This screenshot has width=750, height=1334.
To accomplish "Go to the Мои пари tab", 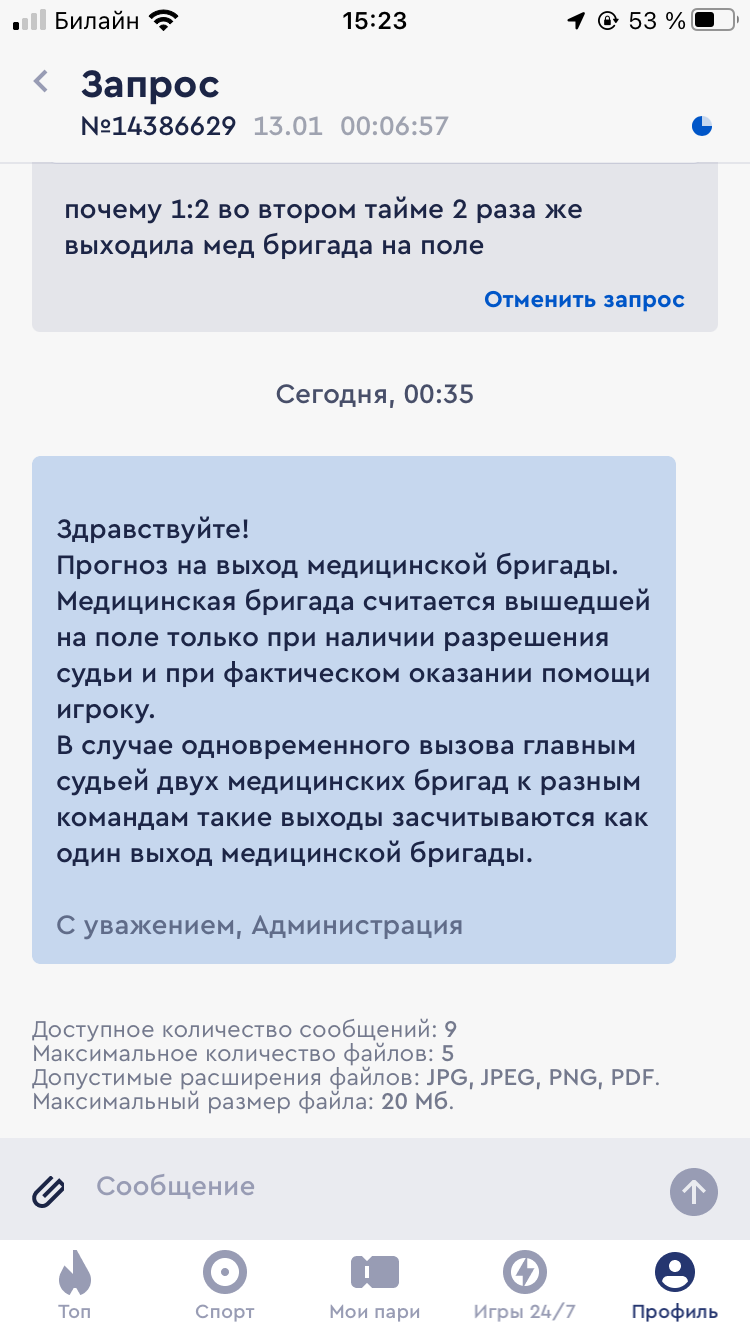I will [375, 1286].
